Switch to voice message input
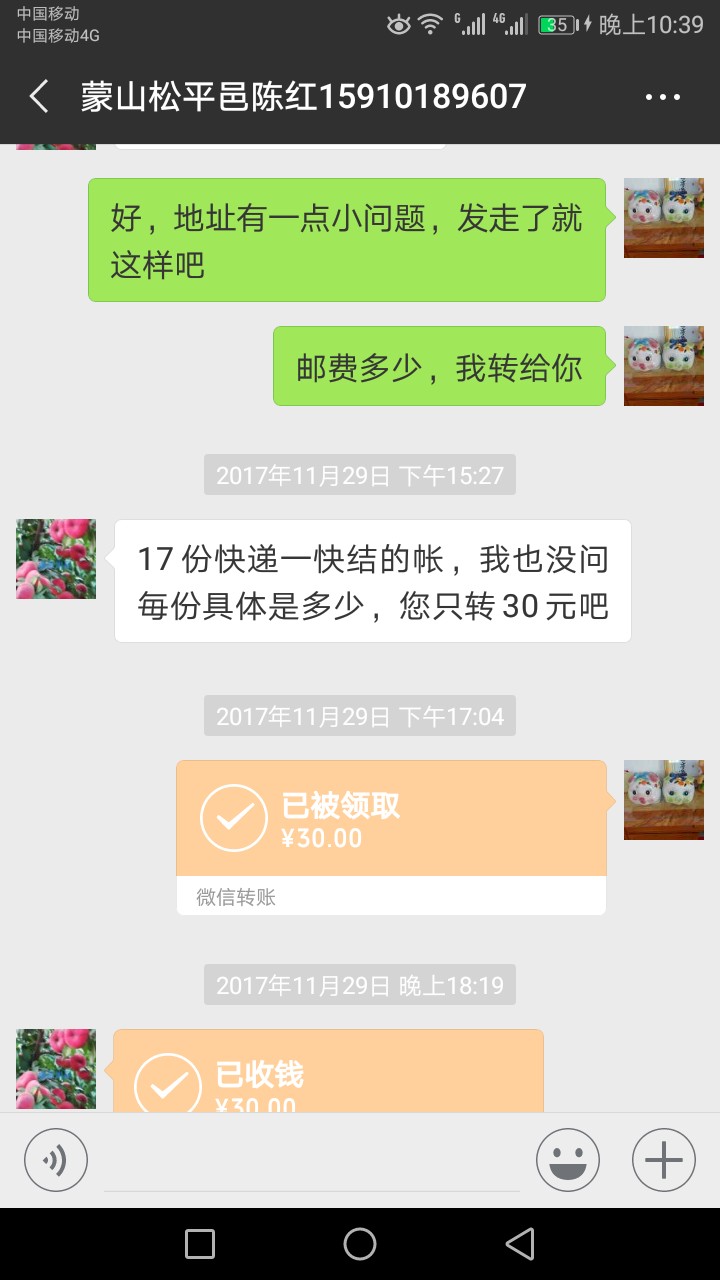The height and width of the screenshot is (1280, 720). click(56, 1160)
